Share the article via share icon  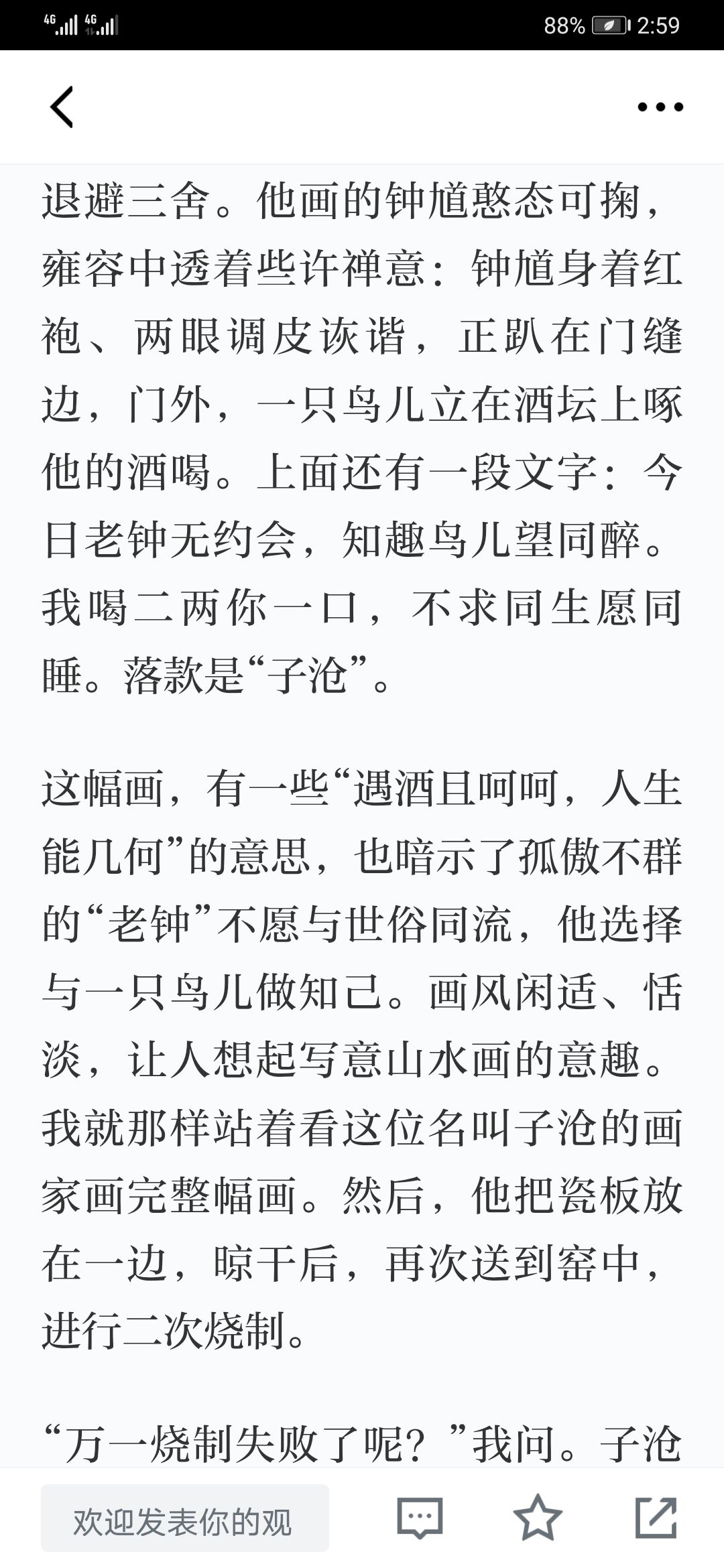click(656, 1517)
